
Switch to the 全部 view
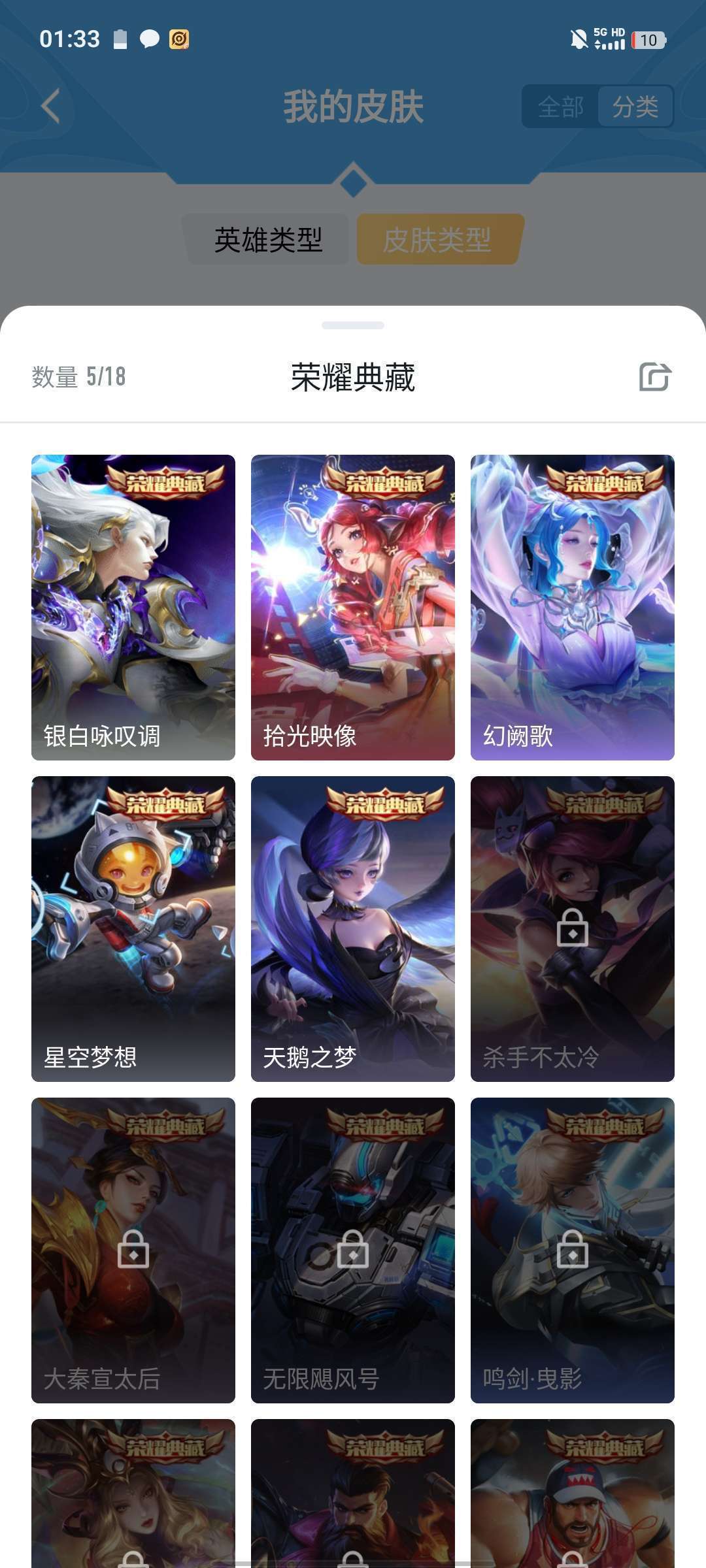pyautogui.click(x=560, y=106)
